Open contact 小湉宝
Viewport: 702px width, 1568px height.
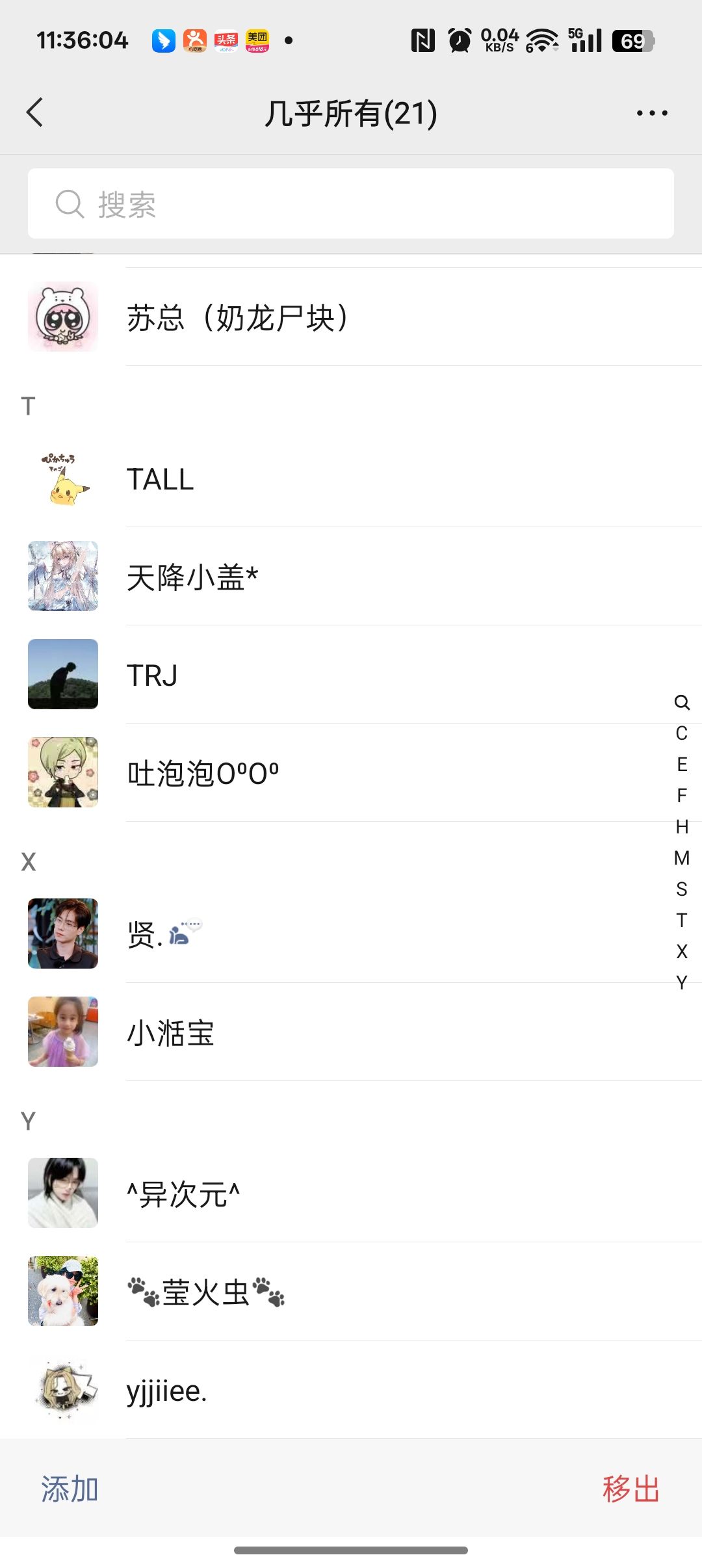tap(170, 1032)
